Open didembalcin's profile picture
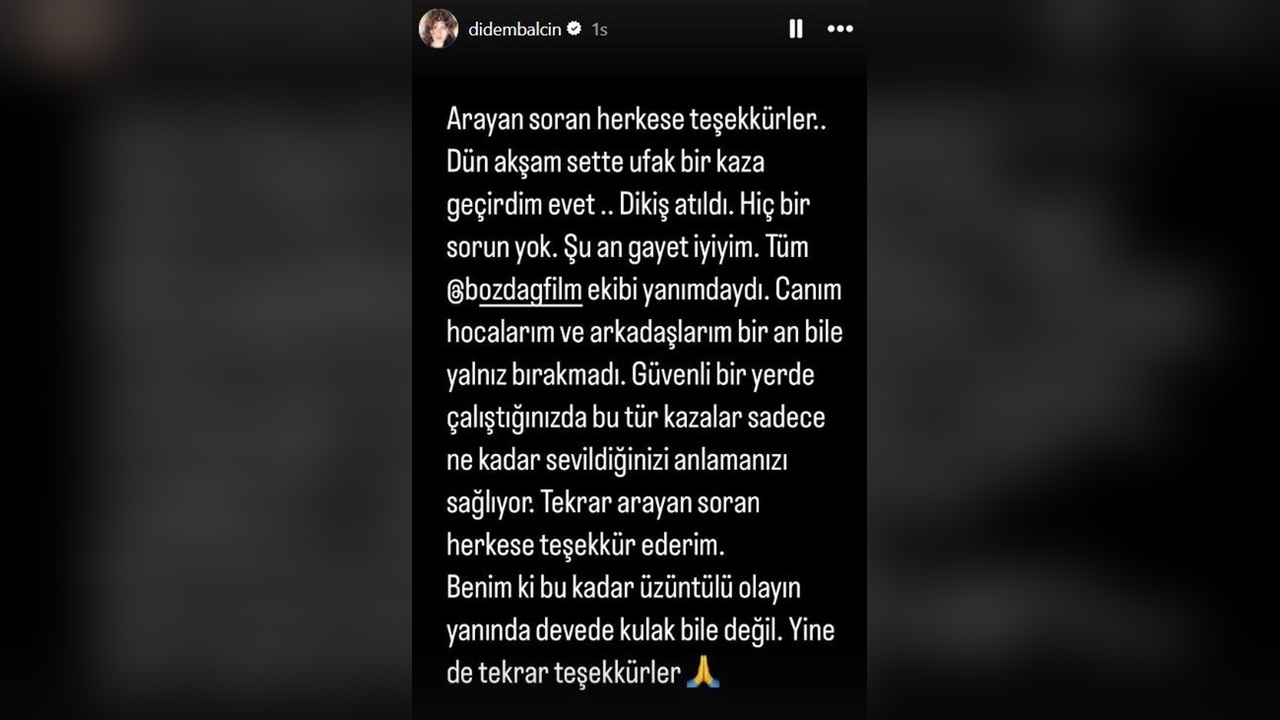The height and width of the screenshot is (720, 1280). click(439, 29)
